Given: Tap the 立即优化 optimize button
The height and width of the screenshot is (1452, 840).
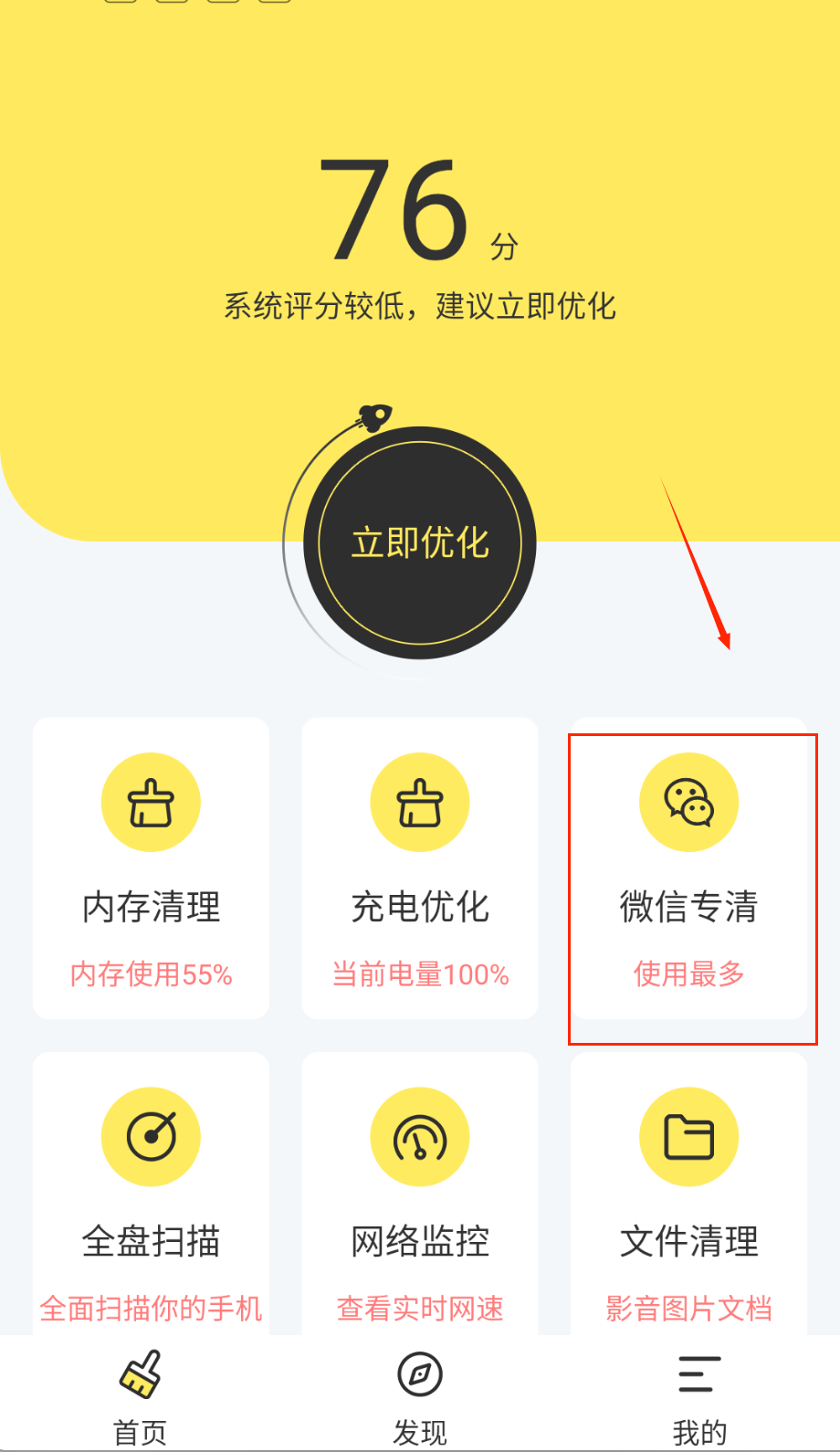Looking at the screenshot, I should (420, 543).
